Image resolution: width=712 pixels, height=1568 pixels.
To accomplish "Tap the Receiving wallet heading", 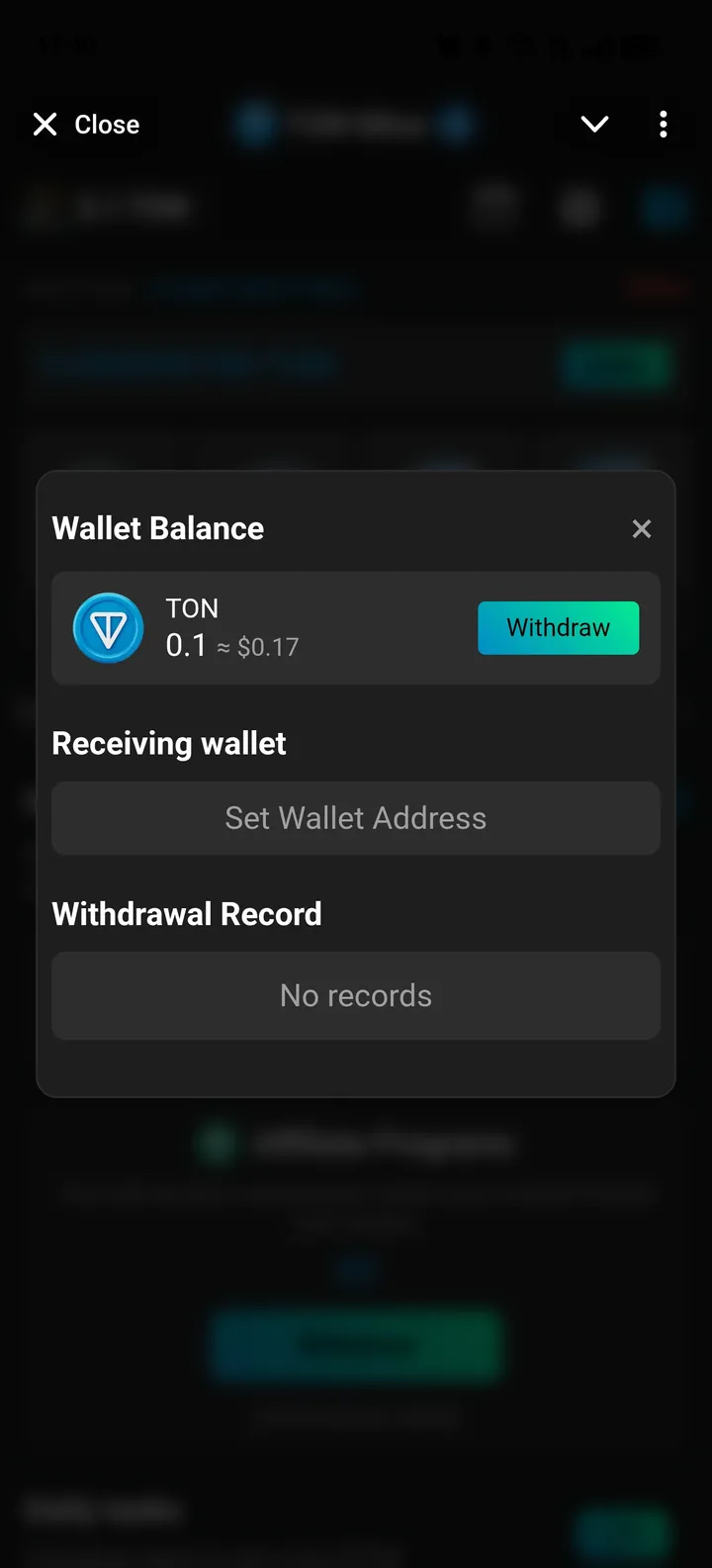I will click(x=168, y=743).
